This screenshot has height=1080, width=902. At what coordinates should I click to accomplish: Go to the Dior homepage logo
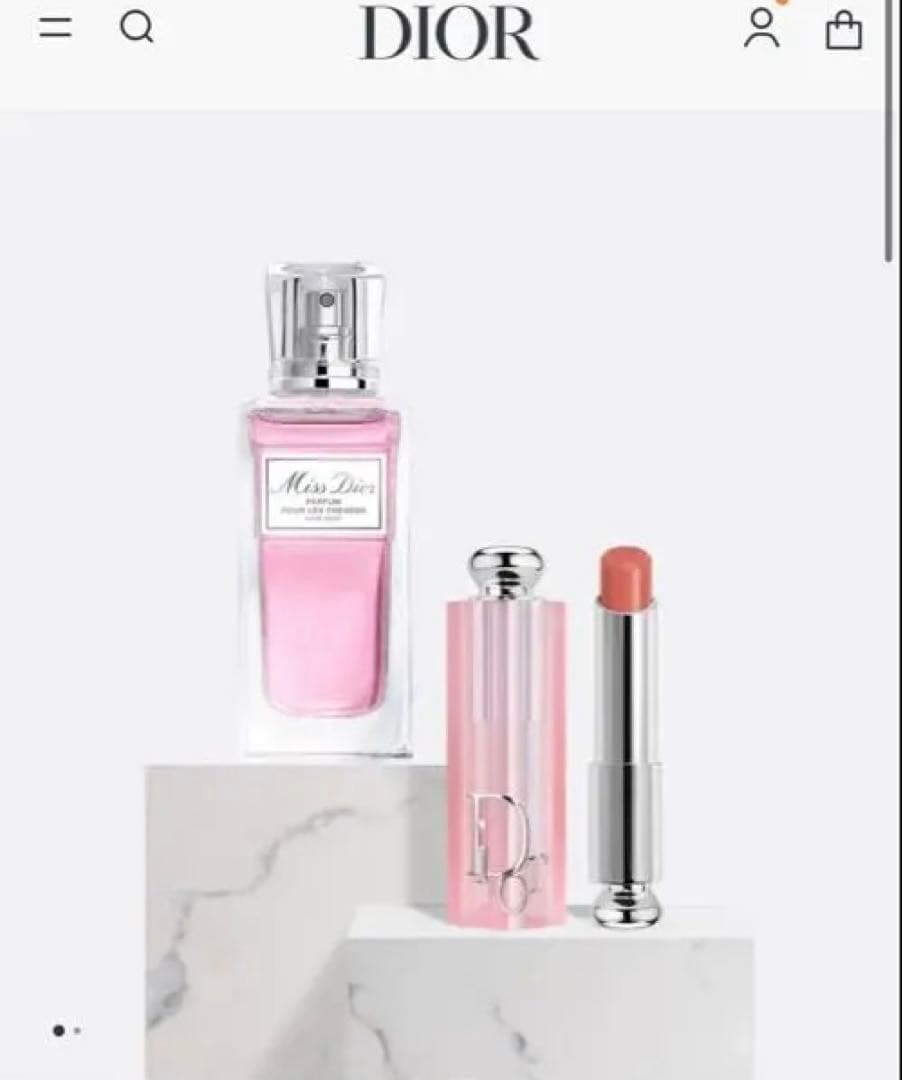point(449,33)
